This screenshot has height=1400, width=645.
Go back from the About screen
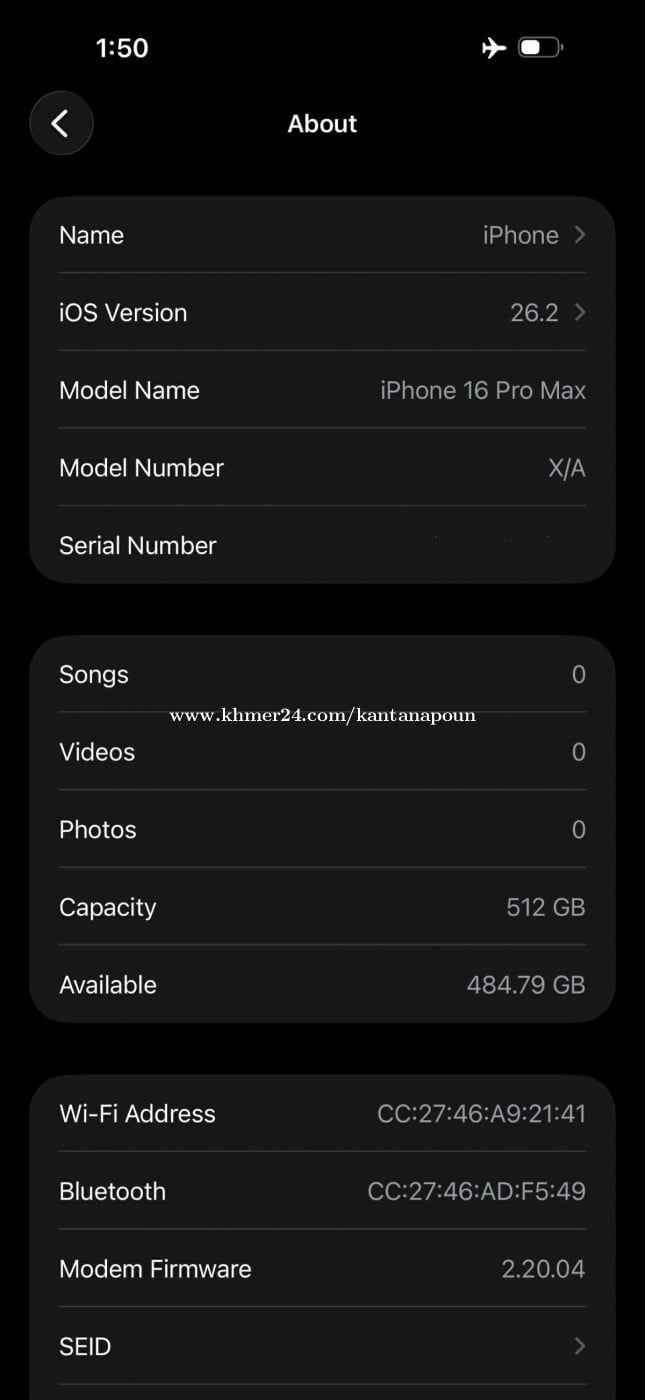[61, 124]
